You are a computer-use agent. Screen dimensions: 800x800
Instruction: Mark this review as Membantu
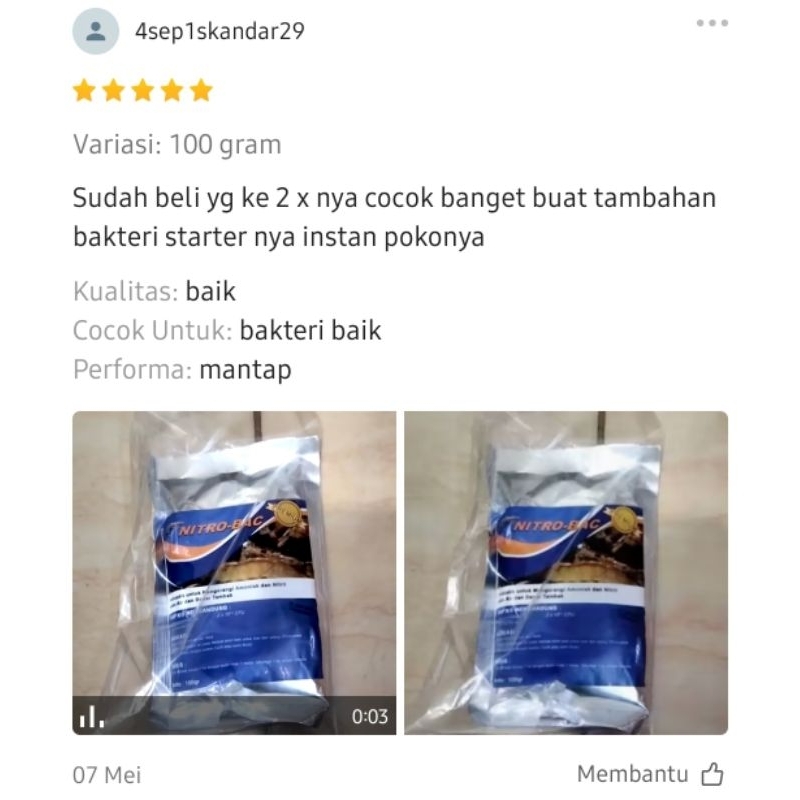pos(651,773)
